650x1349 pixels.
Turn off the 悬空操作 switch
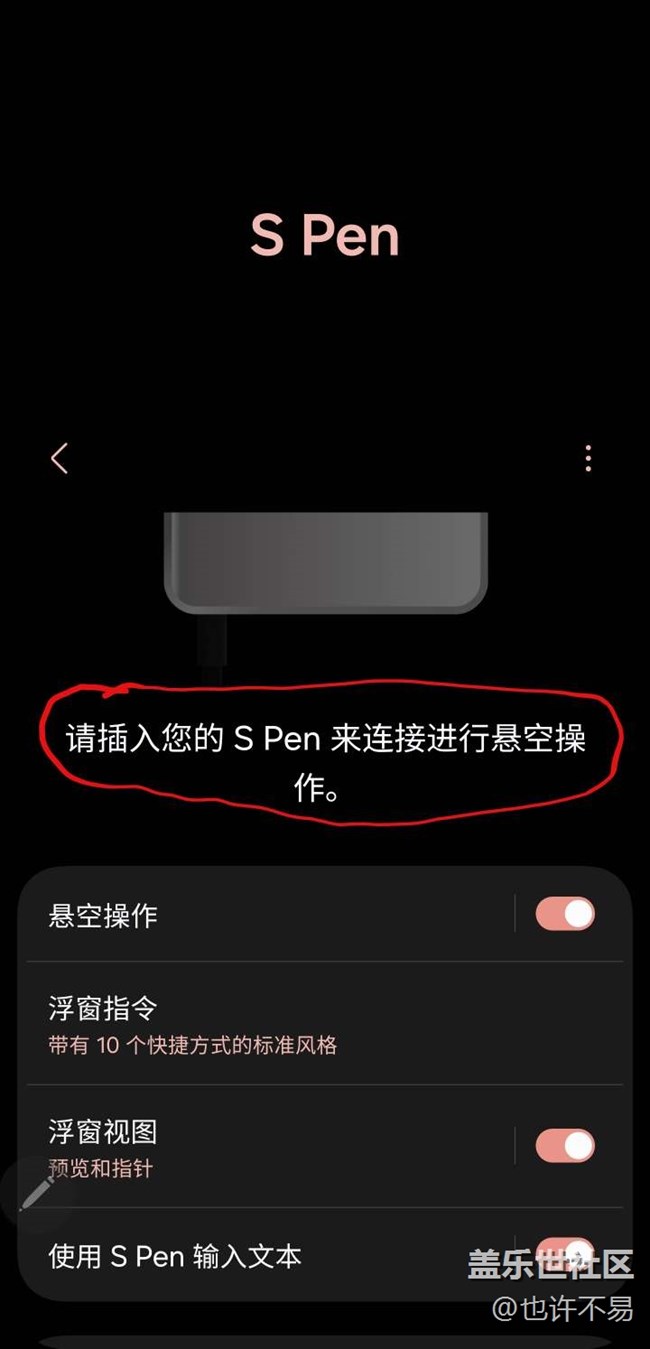[565, 914]
